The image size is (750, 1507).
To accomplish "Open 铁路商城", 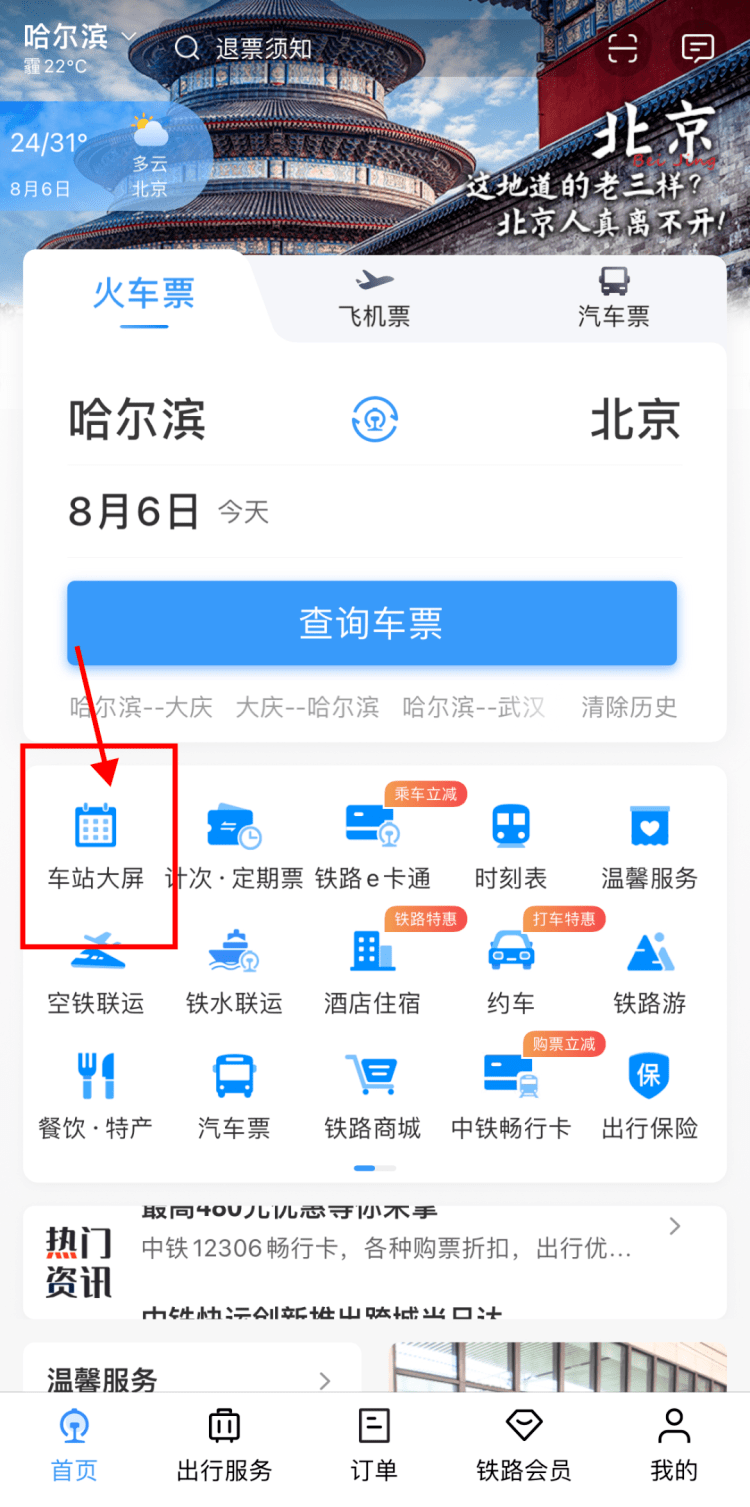I will click(372, 1097).
